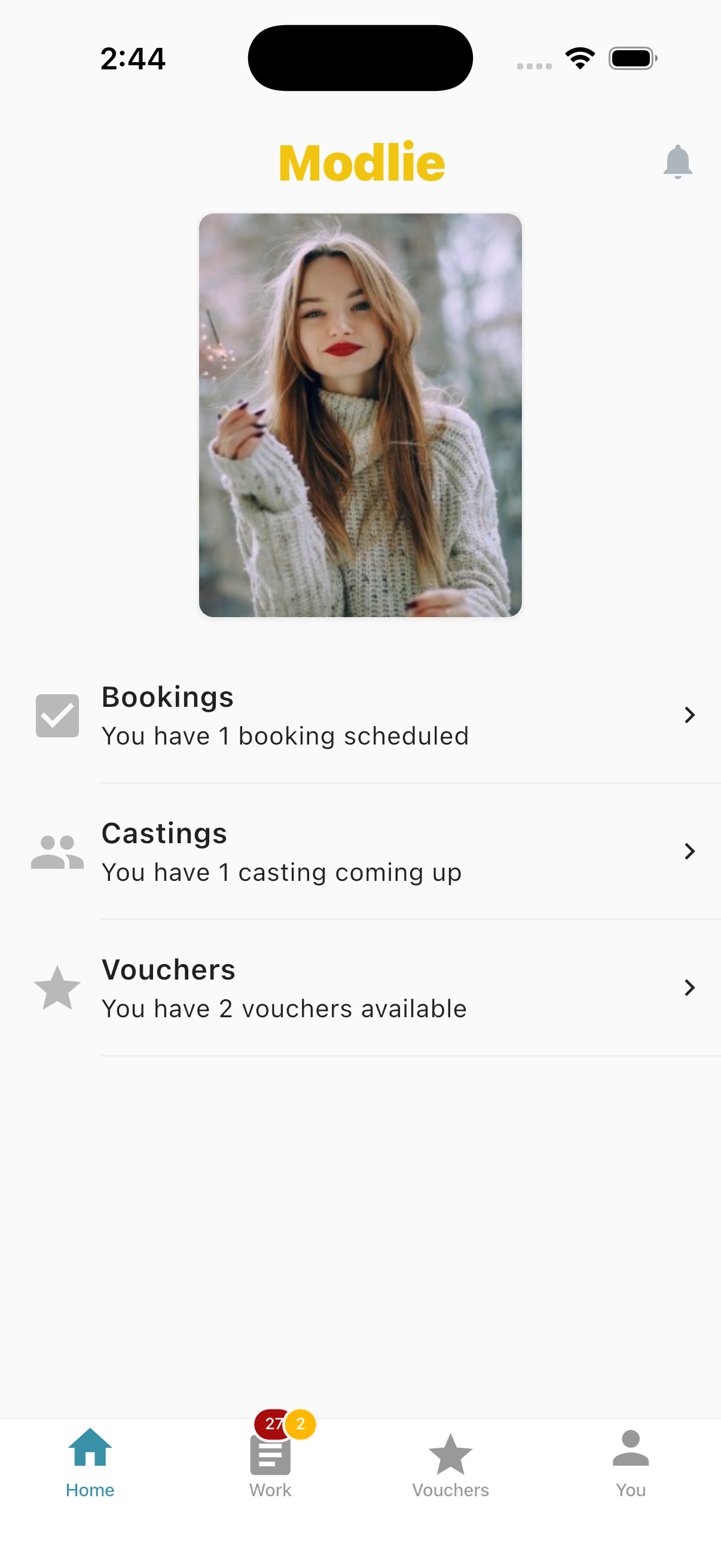Expand the Vouchers row chevron
Viewport: 721px width, 1568px height.
coord(689,987)
